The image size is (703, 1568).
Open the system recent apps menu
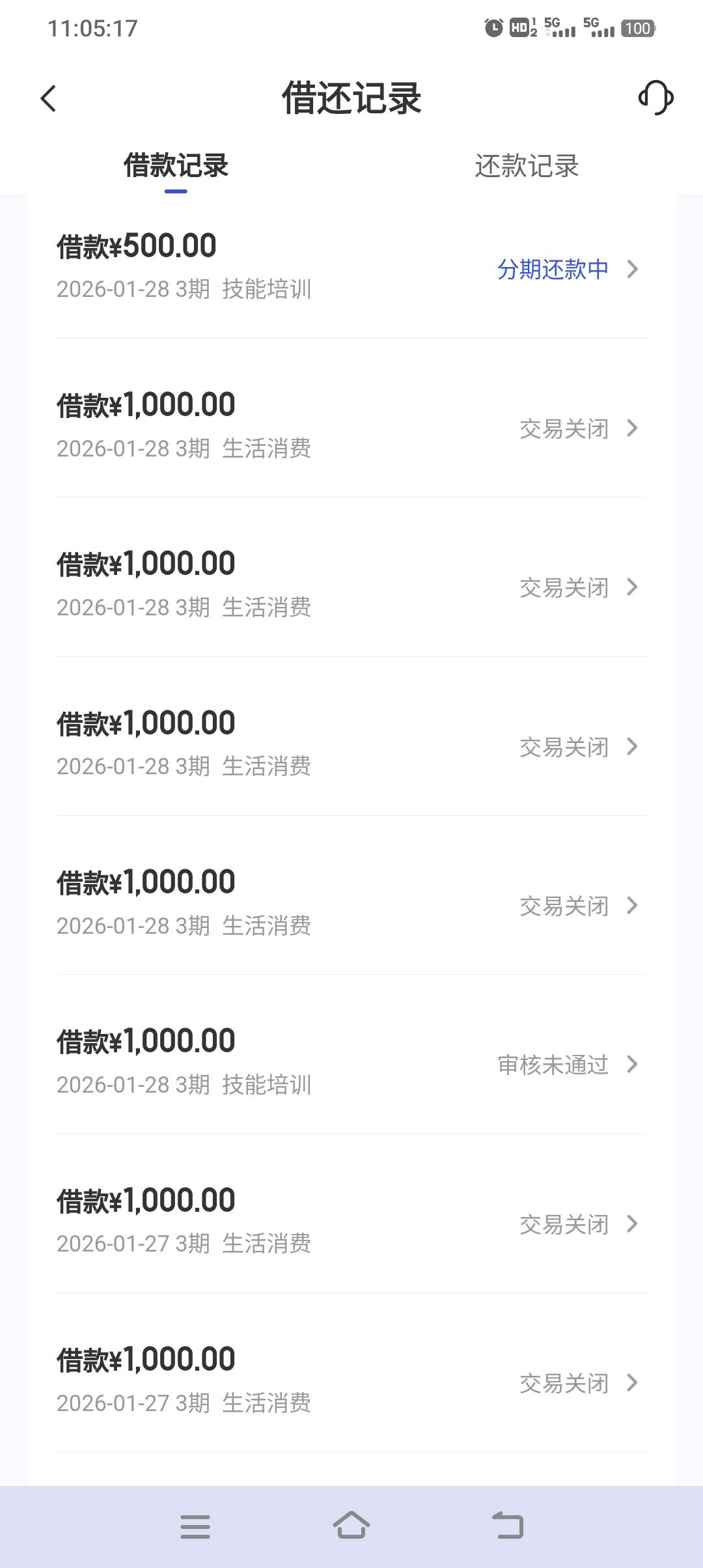(x=195, y=1526)
